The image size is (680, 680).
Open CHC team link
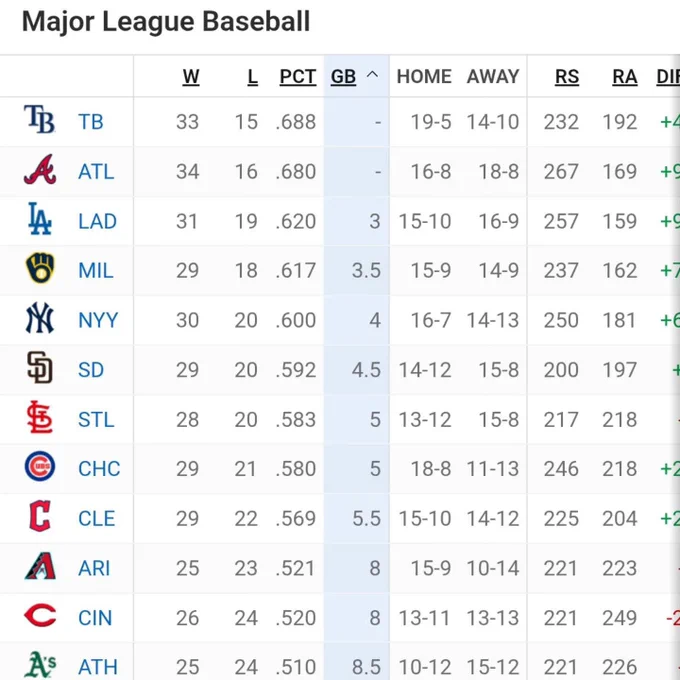(99, 469)
